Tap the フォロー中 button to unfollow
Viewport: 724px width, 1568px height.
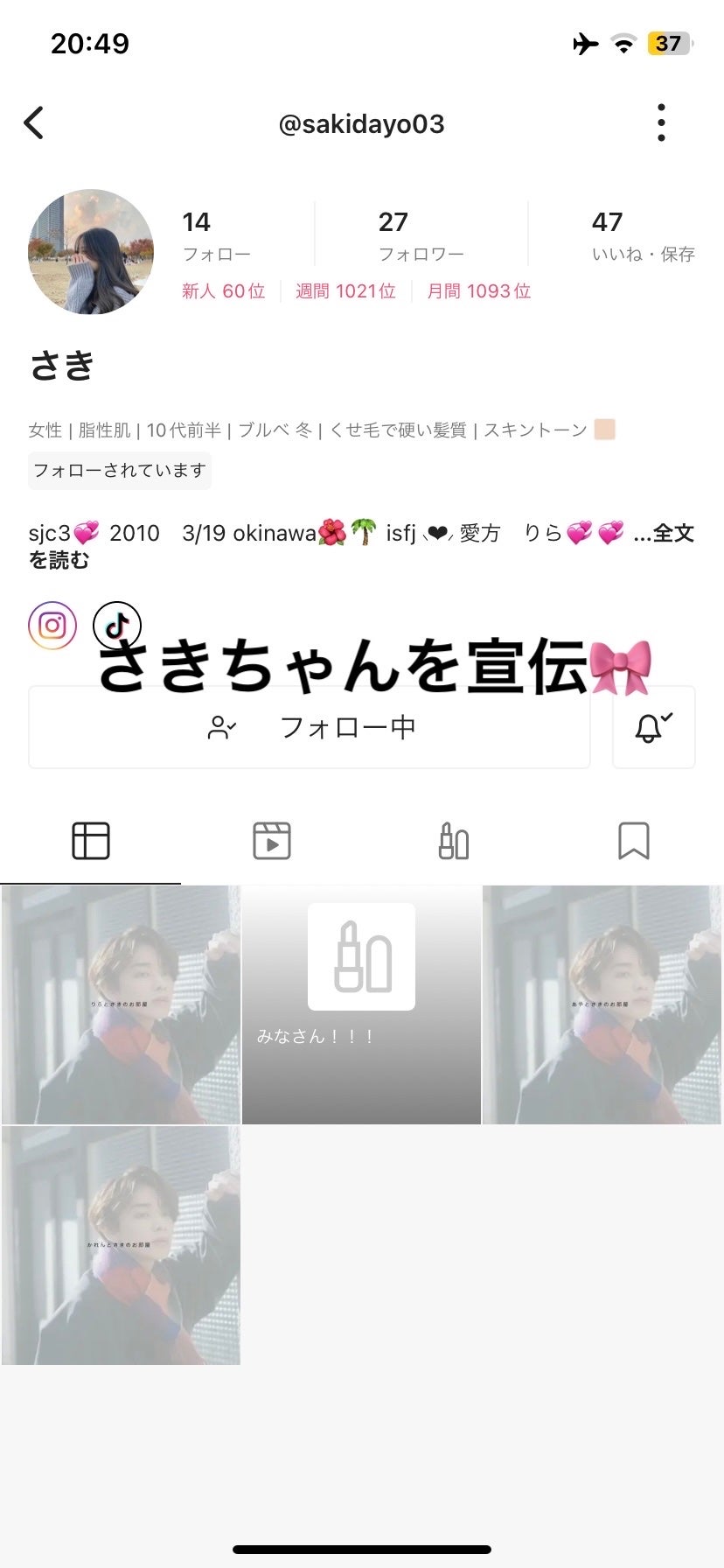tap(310, 727)
